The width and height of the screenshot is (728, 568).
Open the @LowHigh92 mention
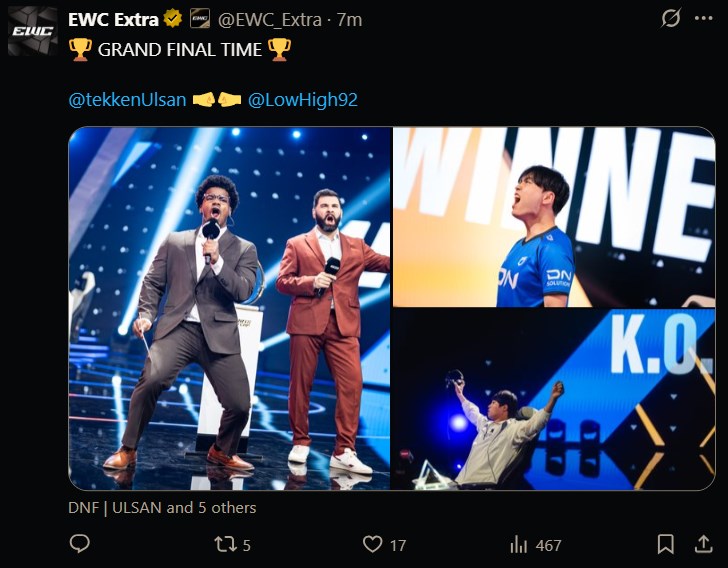(302, 100)
